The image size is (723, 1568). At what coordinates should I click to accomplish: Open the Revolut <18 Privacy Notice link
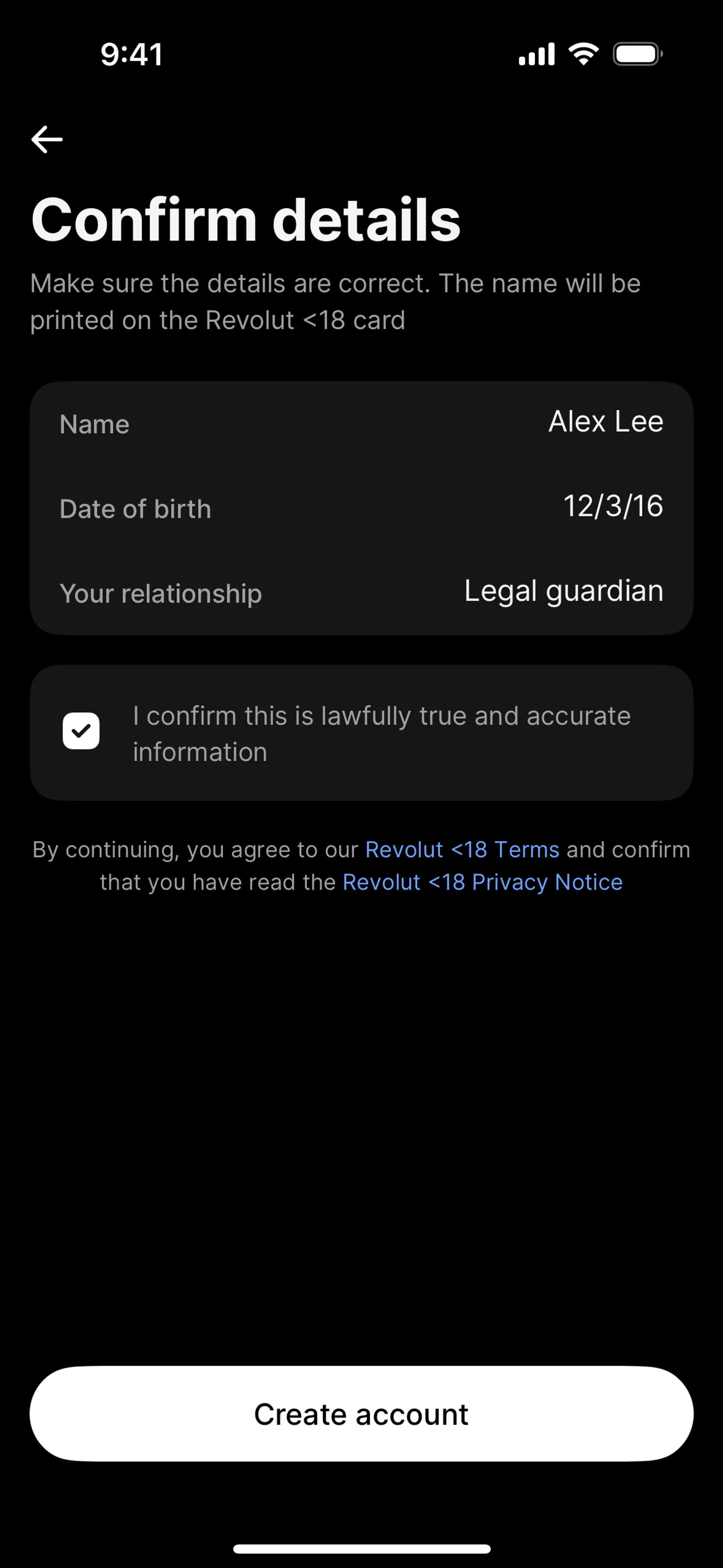(482, 882)
